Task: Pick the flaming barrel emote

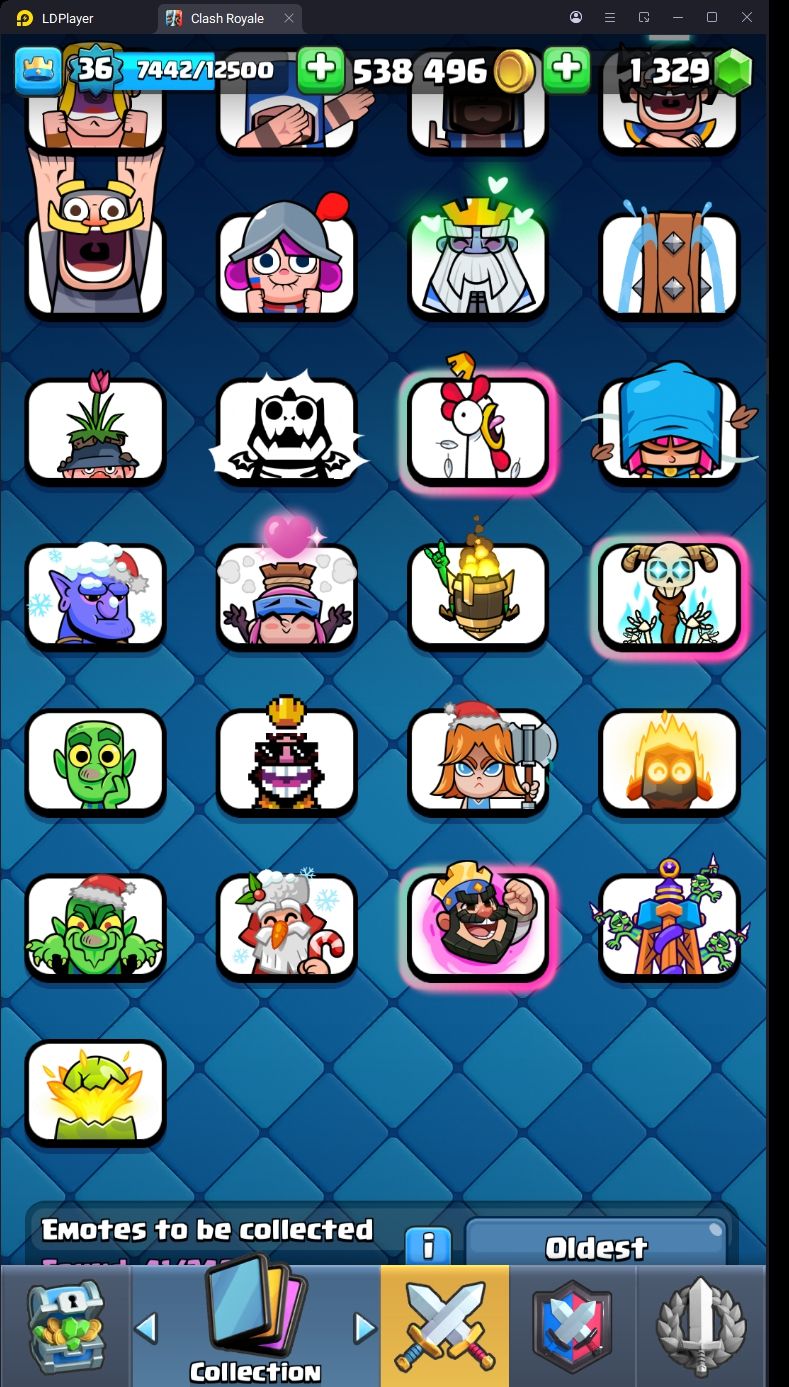Action: (478, 596)
